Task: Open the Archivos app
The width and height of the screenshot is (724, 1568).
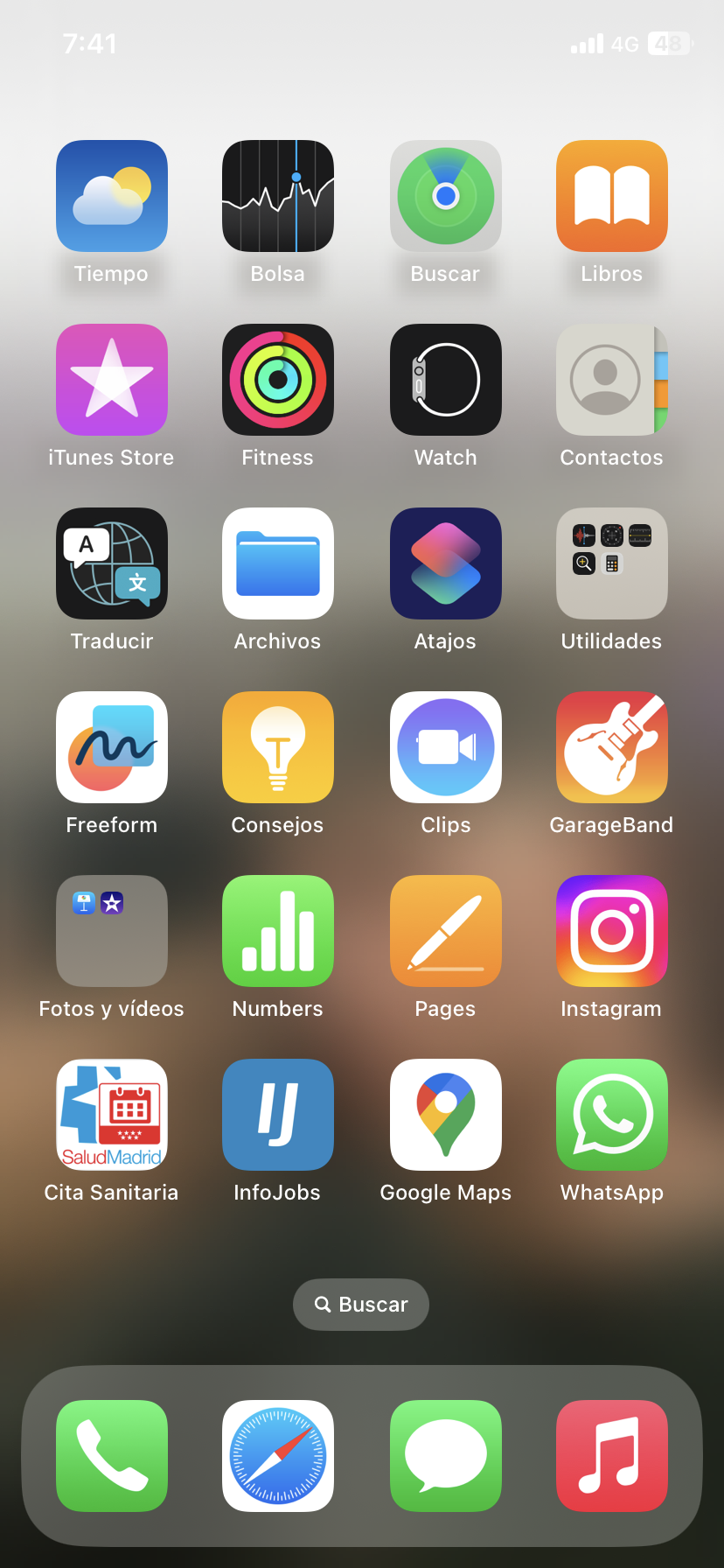Action: pos(278,563)
